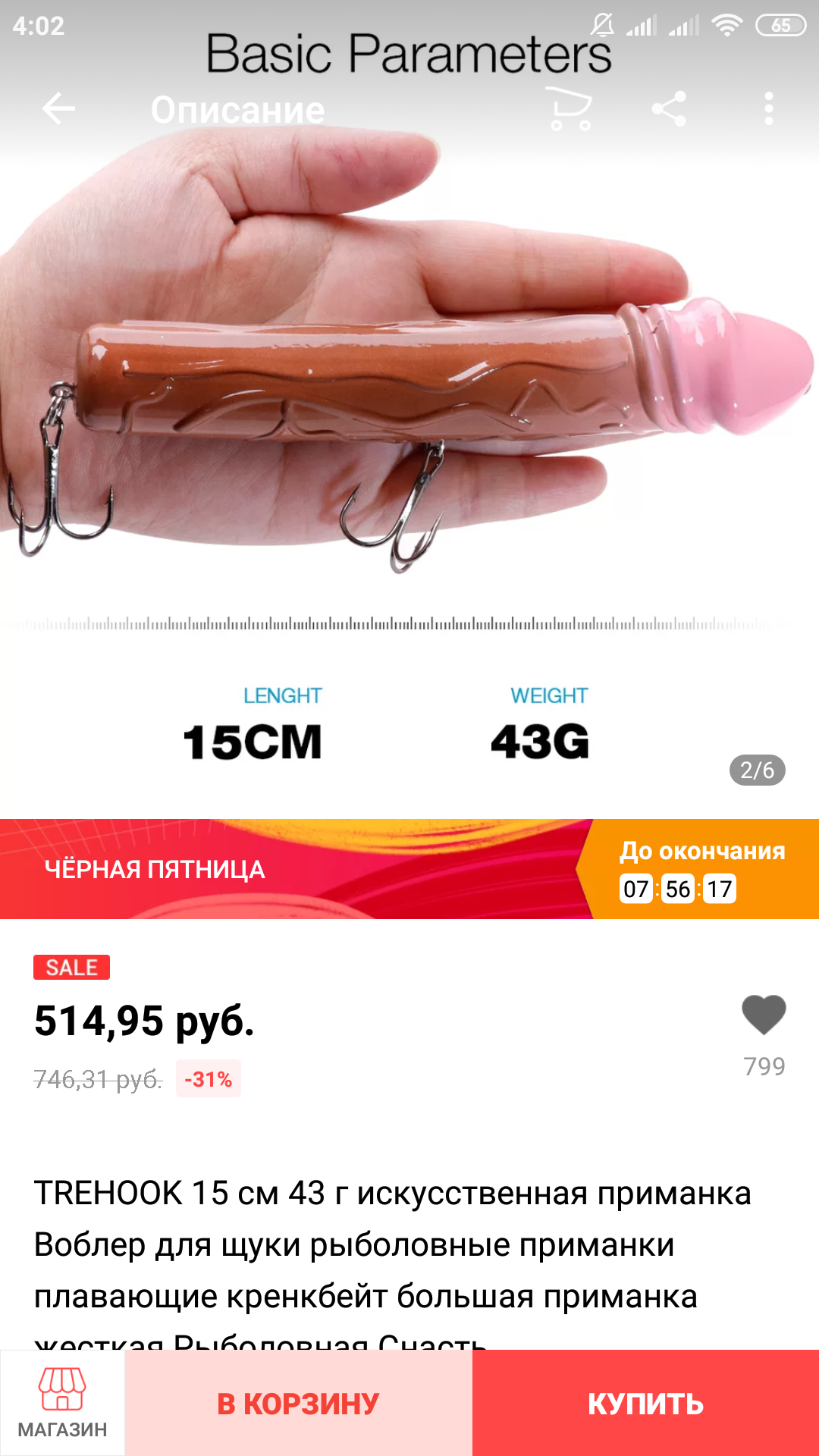Open the three-dot overflow menu

pyautogui.click(x=768, y=109)
